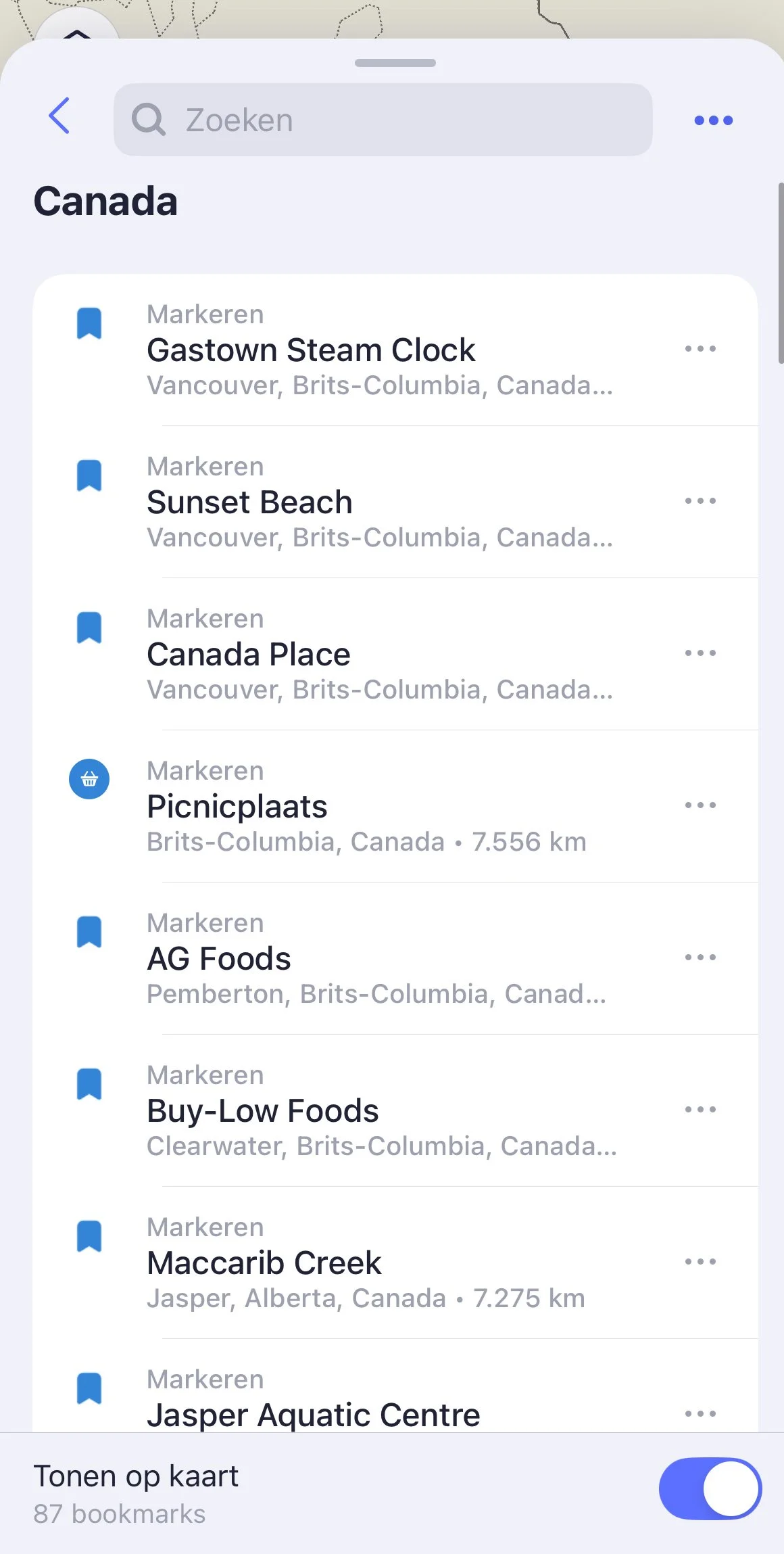View the Canada Place bookmark
Screen dimensions: 784x1554
coord(249,655)
